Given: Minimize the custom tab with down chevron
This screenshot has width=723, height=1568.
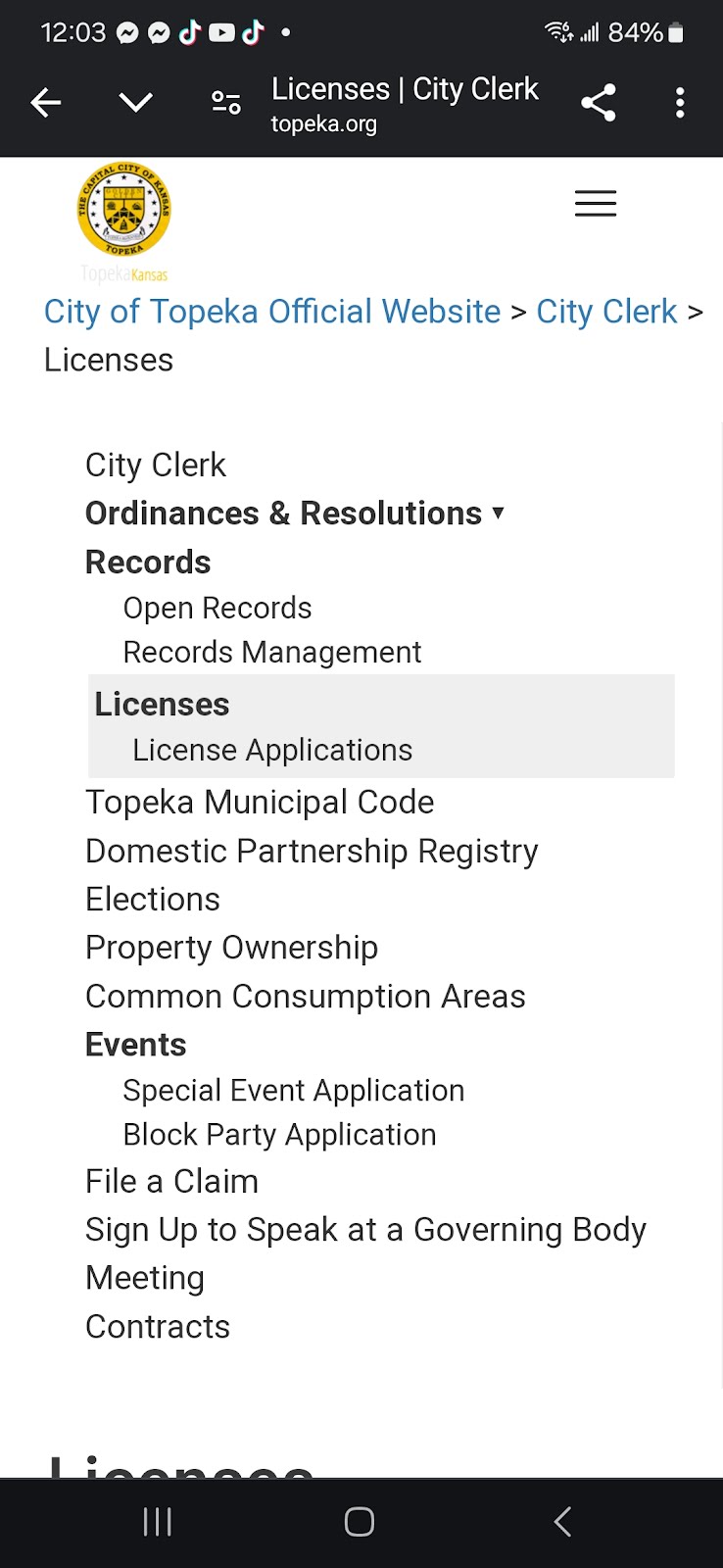Looking at the screenshot, I should coord(135,103).
